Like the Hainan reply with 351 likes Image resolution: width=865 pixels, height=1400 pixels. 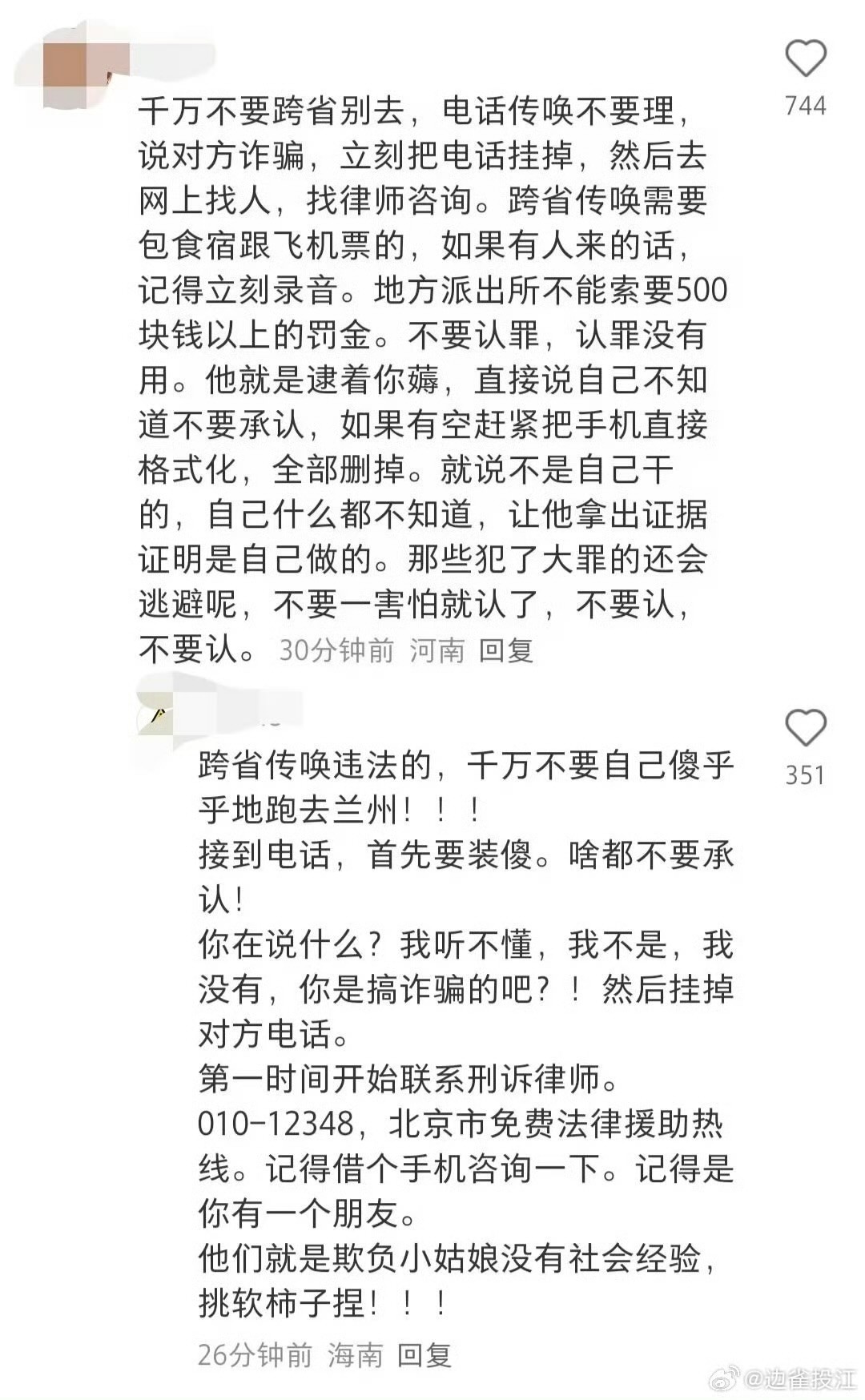(x=805, y=728)
